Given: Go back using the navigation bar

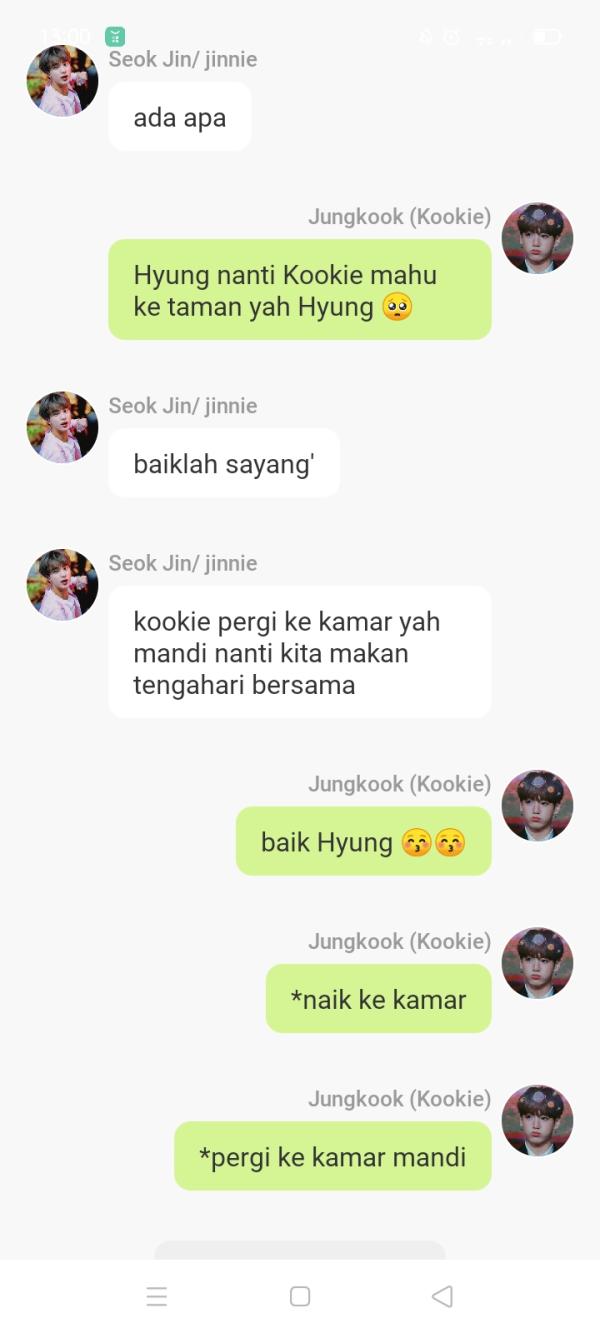Looking at the screenshot, I should pyautogui.click(x=442, y=1296).
